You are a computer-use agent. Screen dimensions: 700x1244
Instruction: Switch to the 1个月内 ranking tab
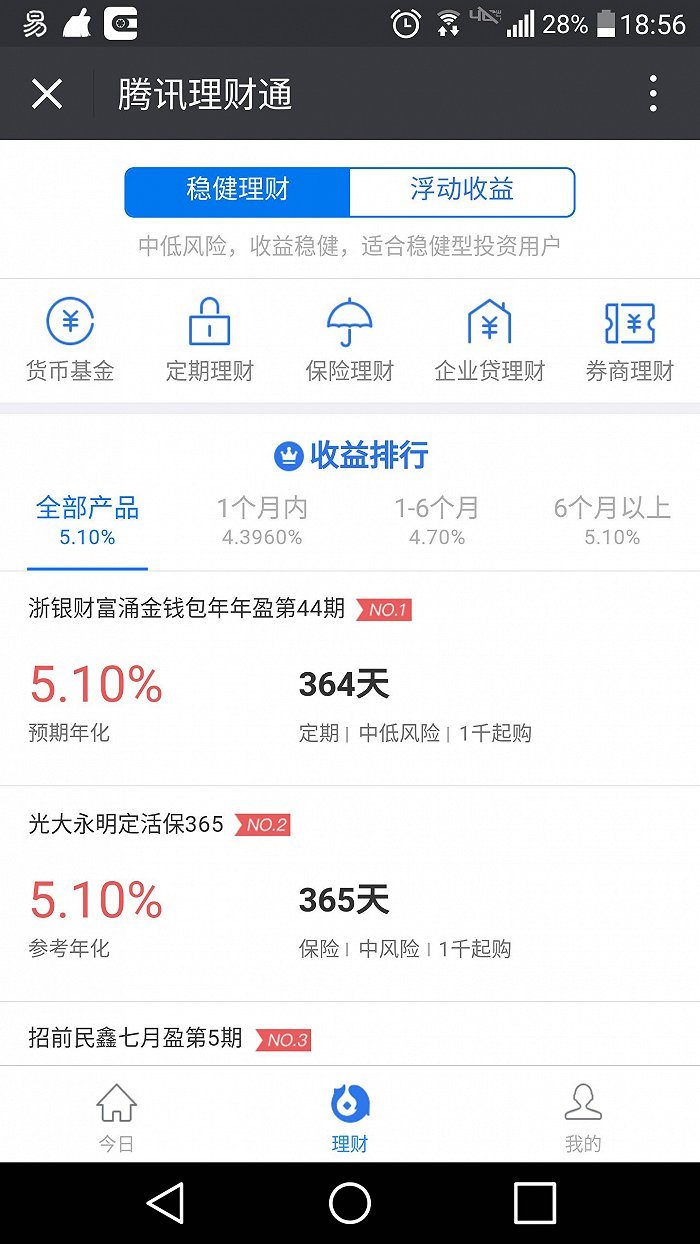click(x=262, y=520)
